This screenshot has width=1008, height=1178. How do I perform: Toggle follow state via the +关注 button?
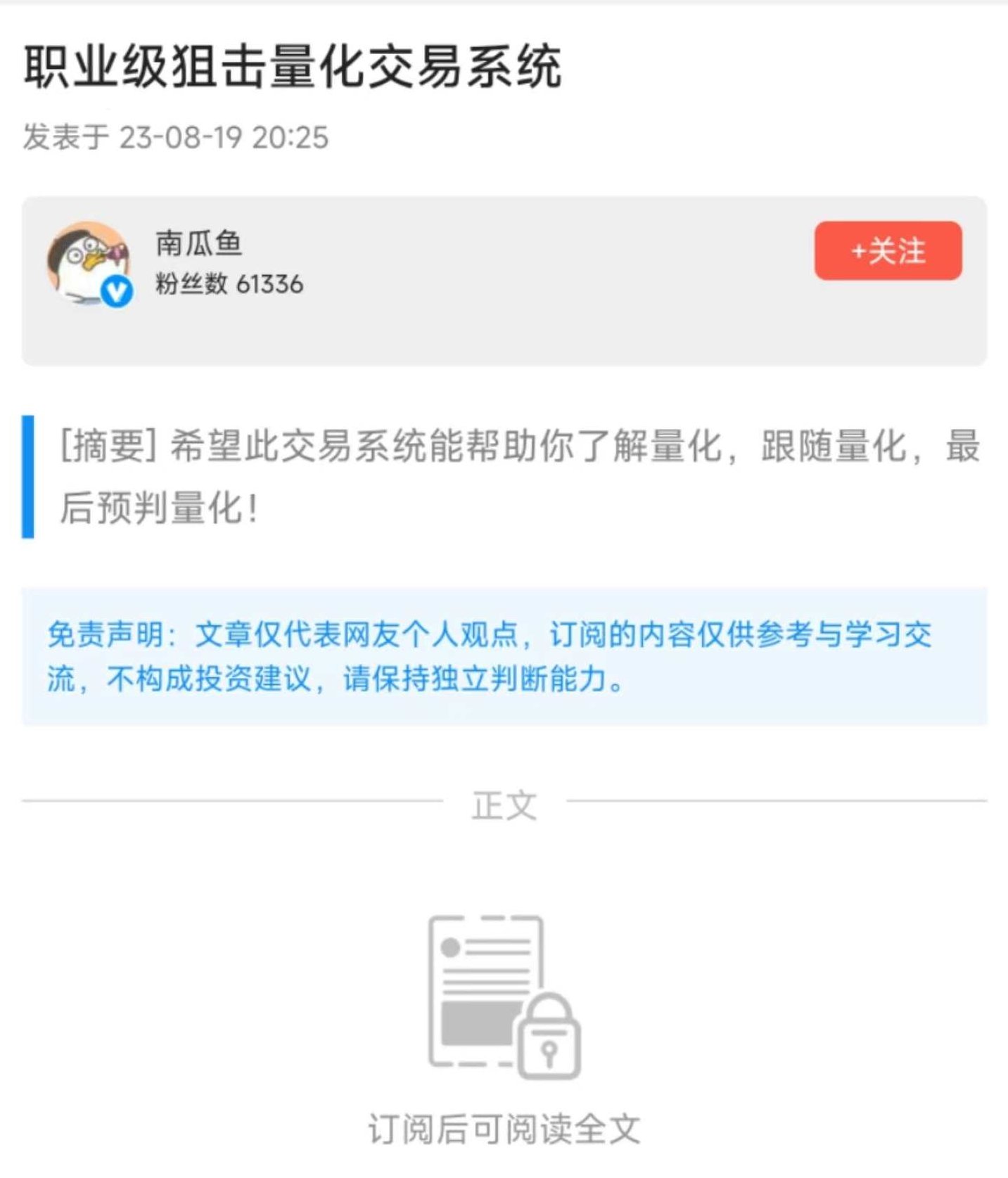[x=889, y=250]
